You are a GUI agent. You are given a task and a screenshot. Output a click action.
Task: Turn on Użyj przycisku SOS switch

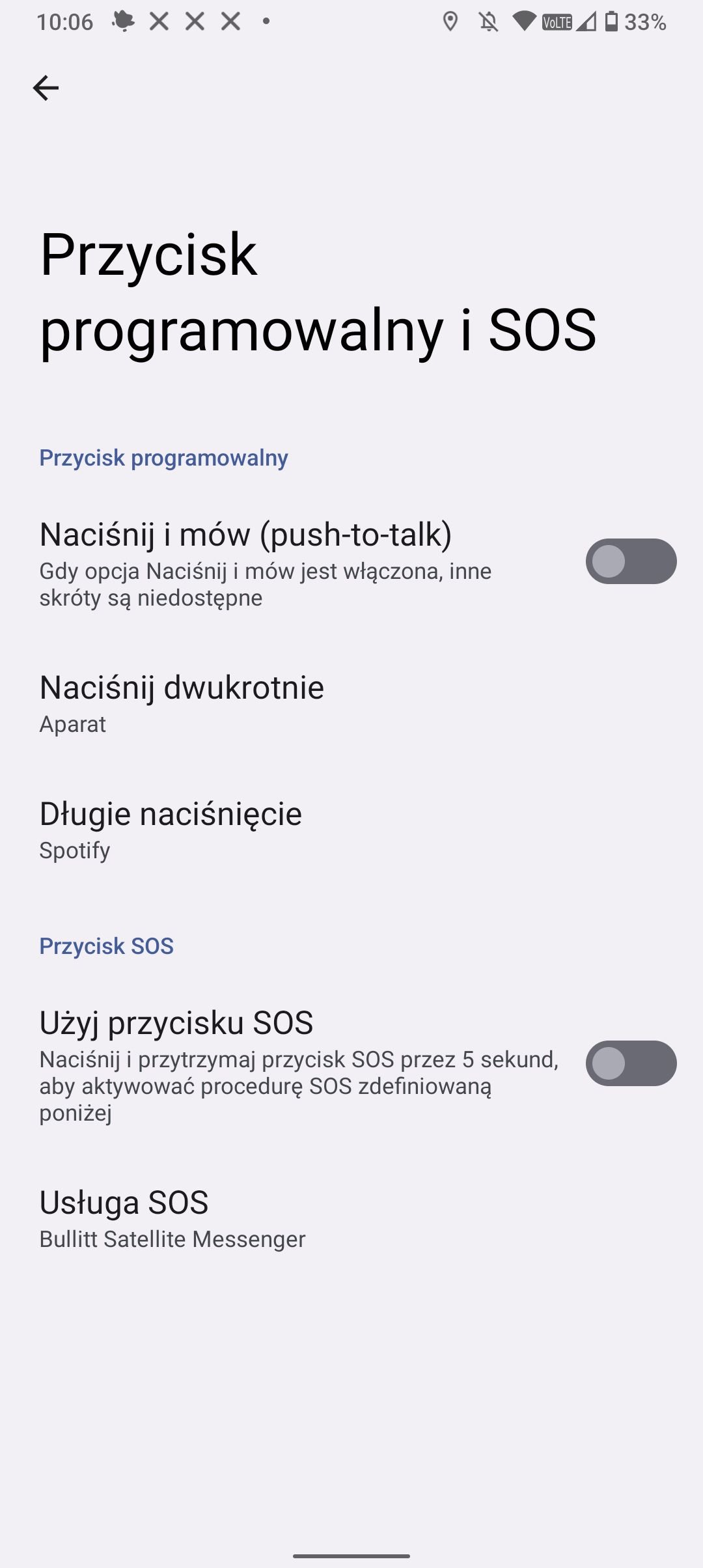click(x=631, y=1063)
